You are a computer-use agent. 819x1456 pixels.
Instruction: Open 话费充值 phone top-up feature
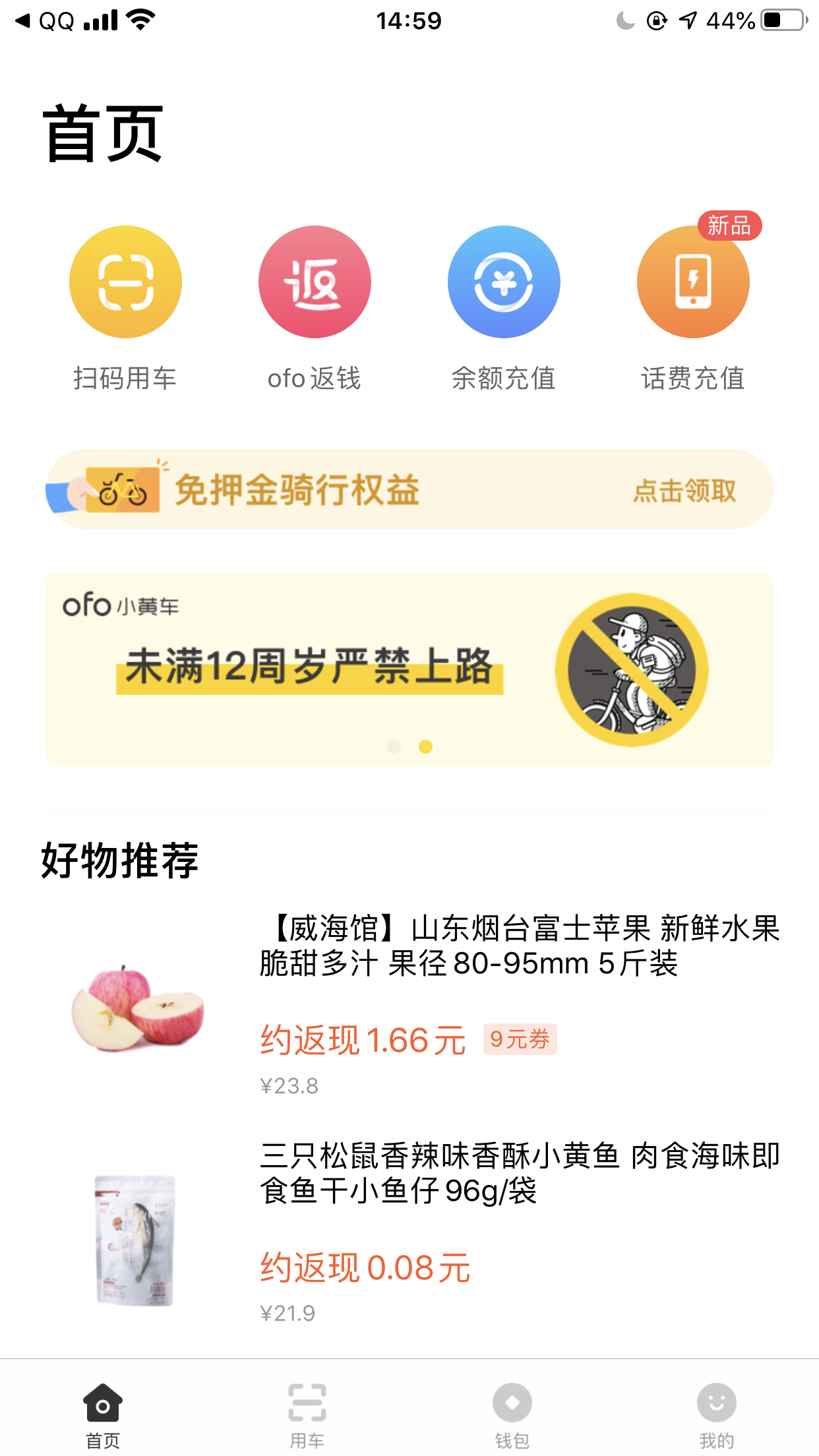point(692,282)
